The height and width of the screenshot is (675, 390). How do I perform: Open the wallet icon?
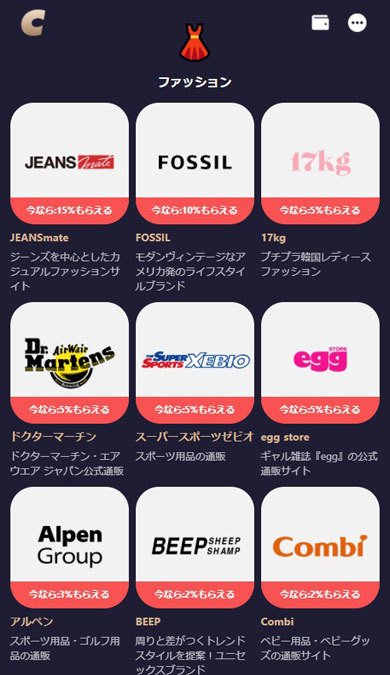pos(320,22)
